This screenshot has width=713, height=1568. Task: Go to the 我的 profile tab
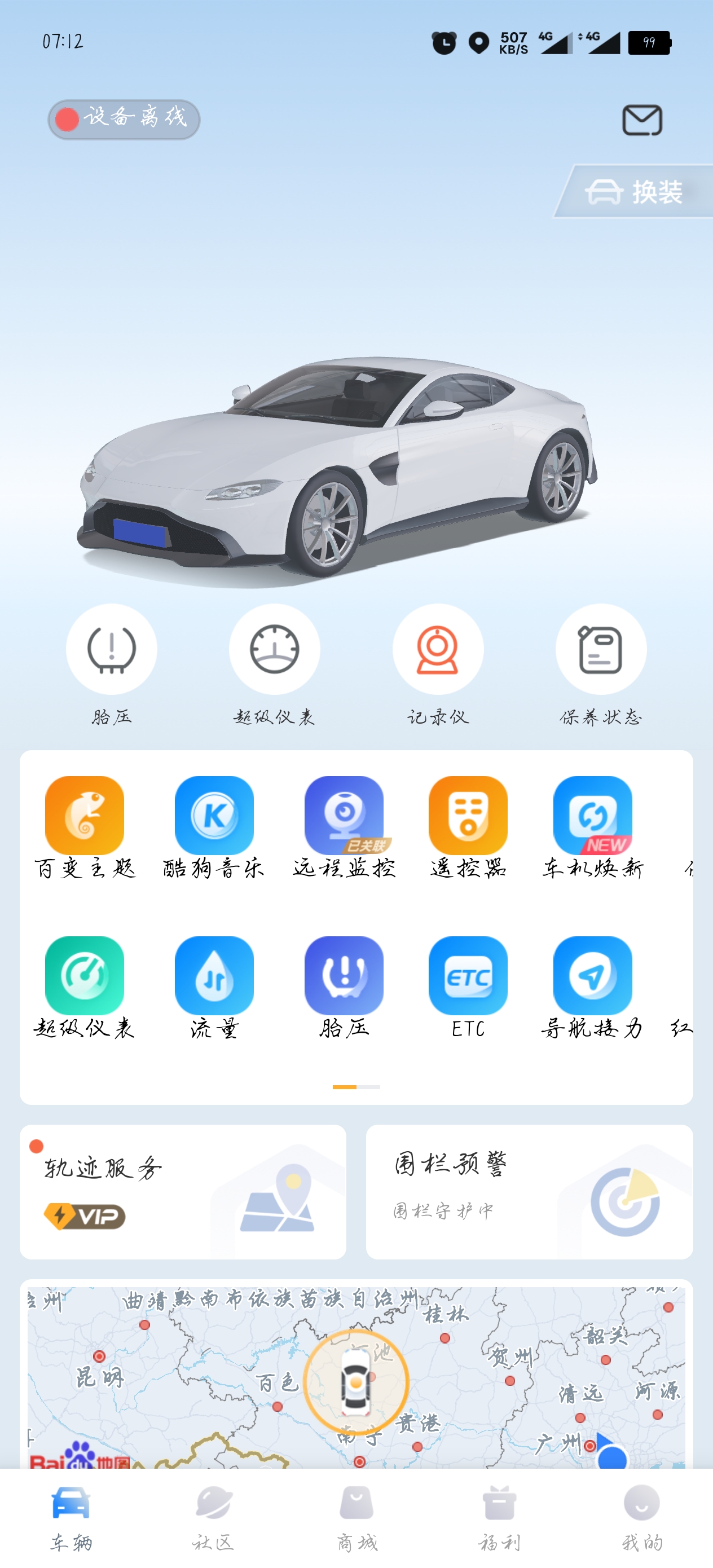642,1516
